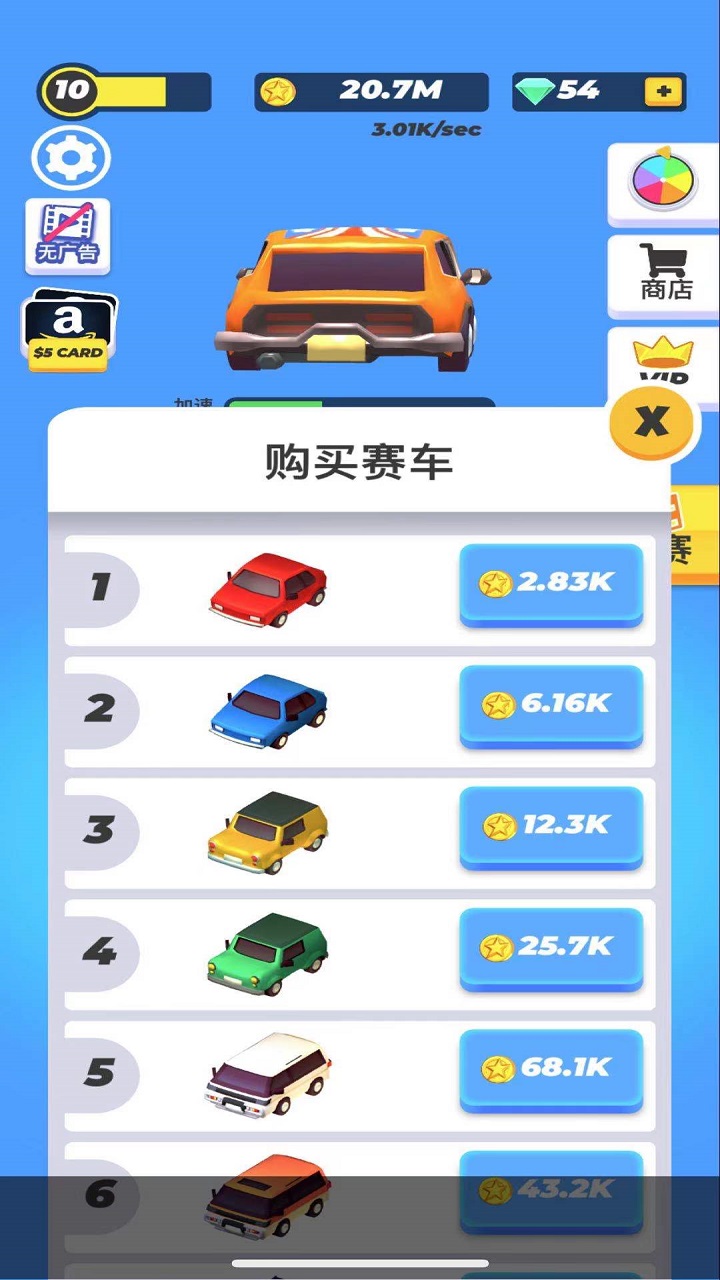Tap the grayed 43.2K price for car 6
The width and height of the screenshot is (720, 1280).
coord(551,1190)
